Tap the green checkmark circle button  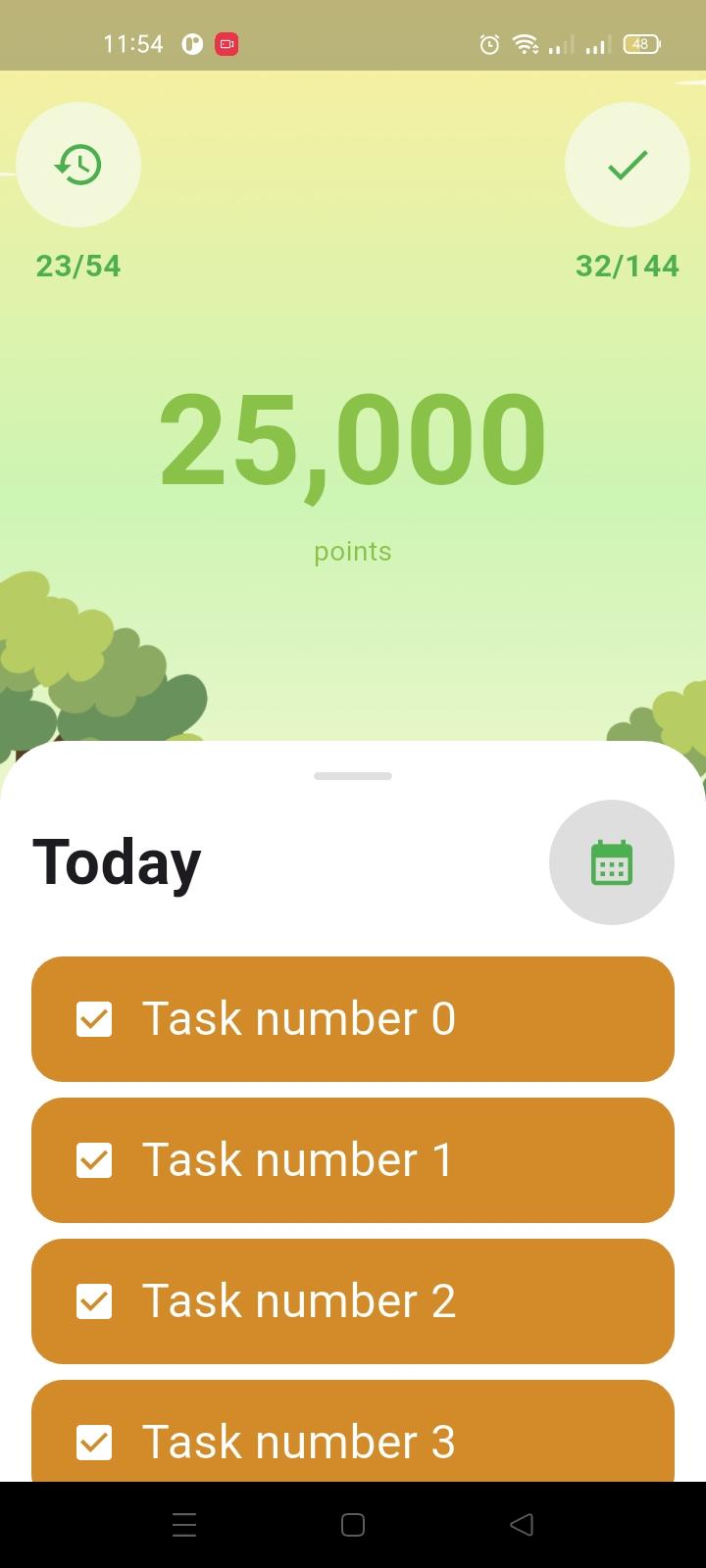(x=628, y=165)
